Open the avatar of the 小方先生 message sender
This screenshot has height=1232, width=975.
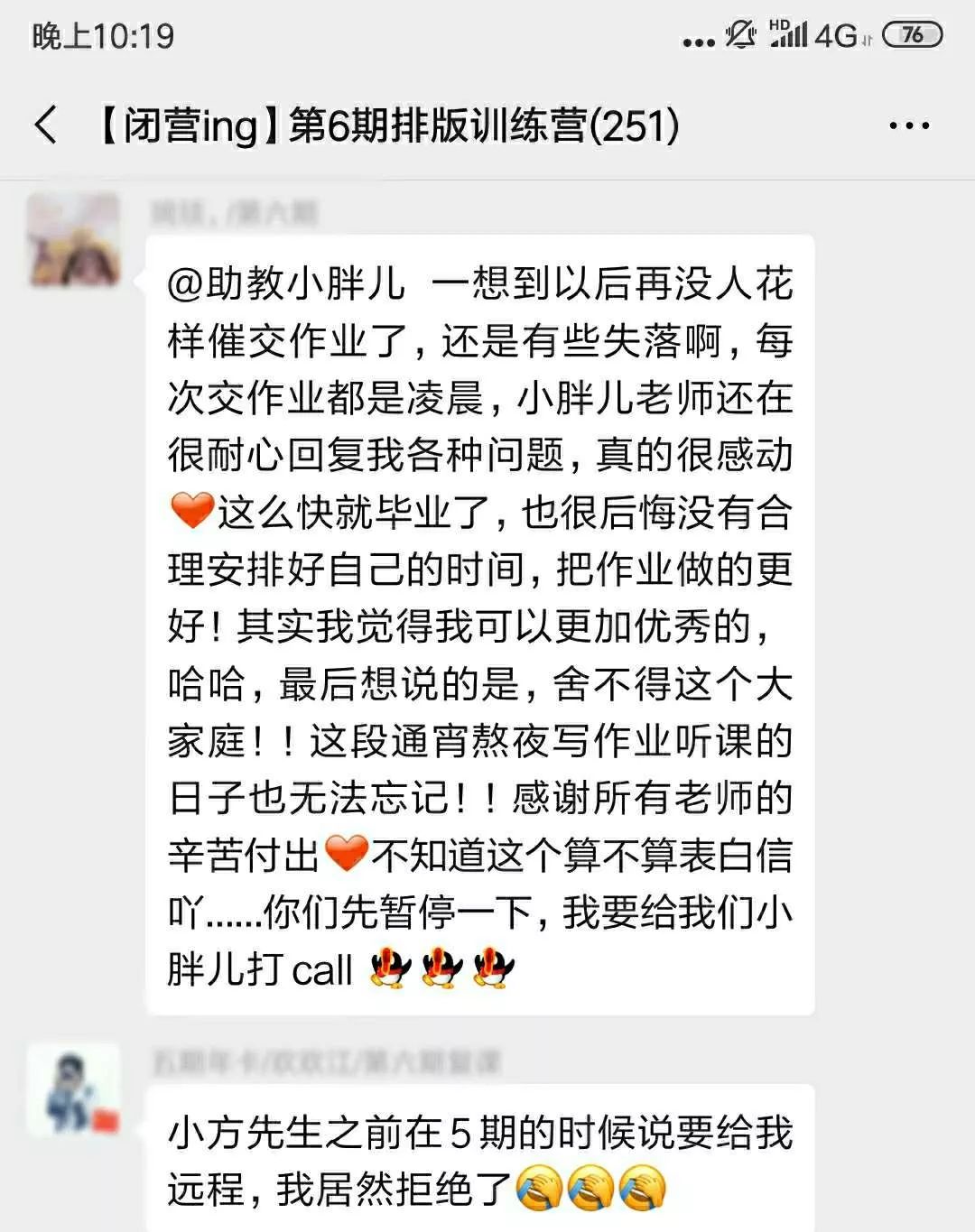74,1090
